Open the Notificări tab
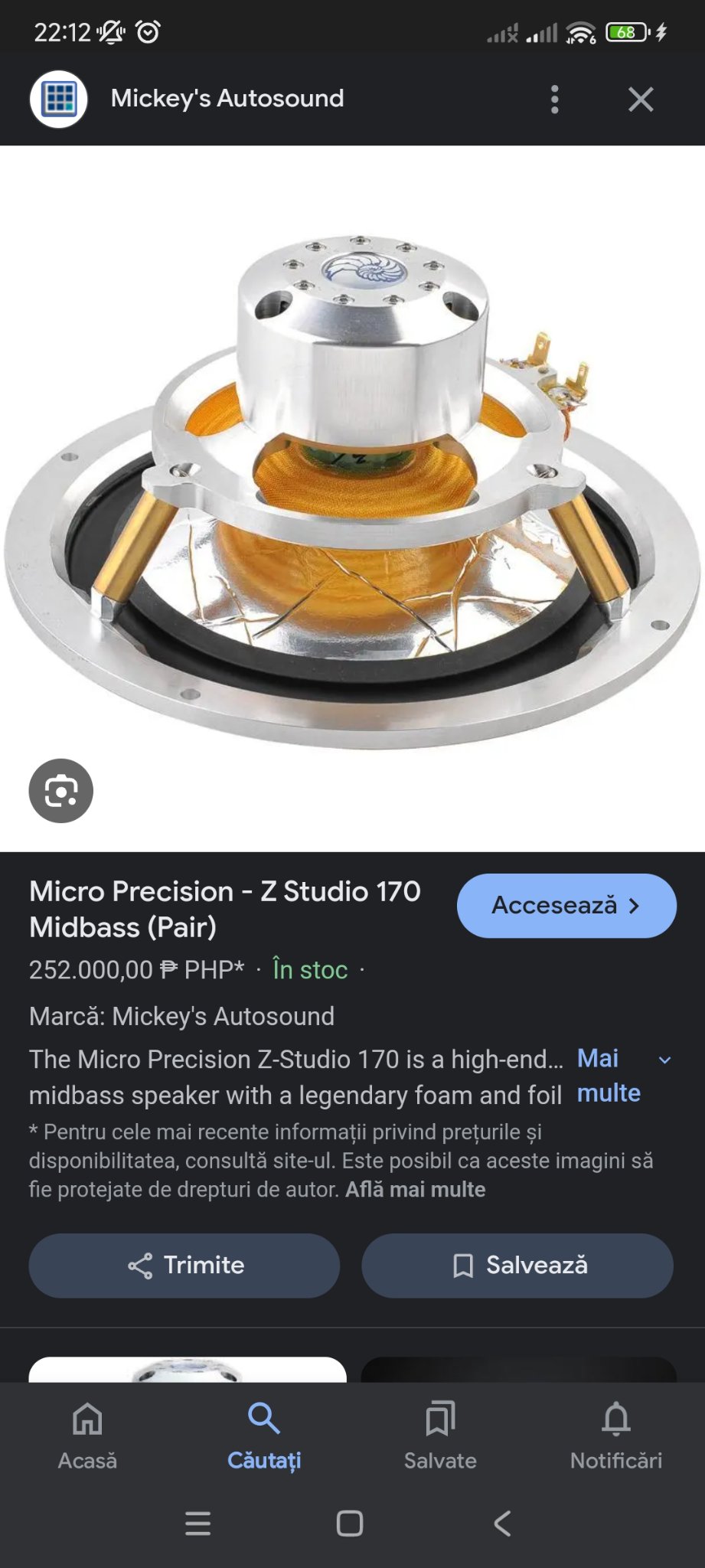Screen dimensions: 705x1568 [x=616, y=1436]
